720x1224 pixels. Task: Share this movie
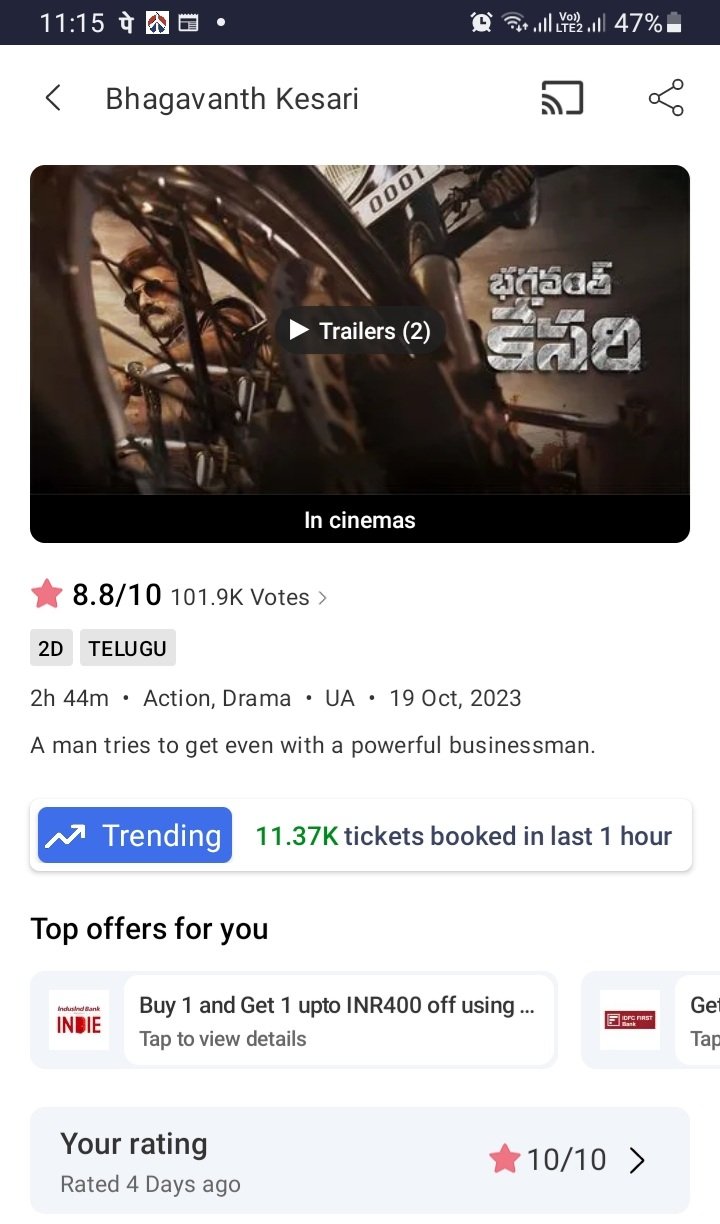[666, 98]
